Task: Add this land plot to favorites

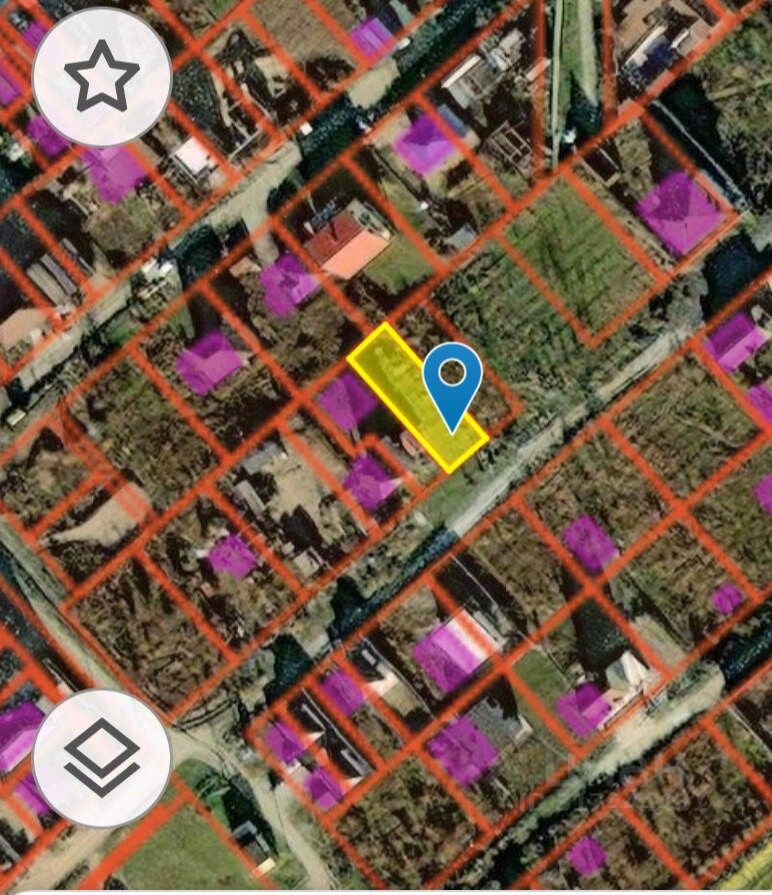Action: coord(102,76)
